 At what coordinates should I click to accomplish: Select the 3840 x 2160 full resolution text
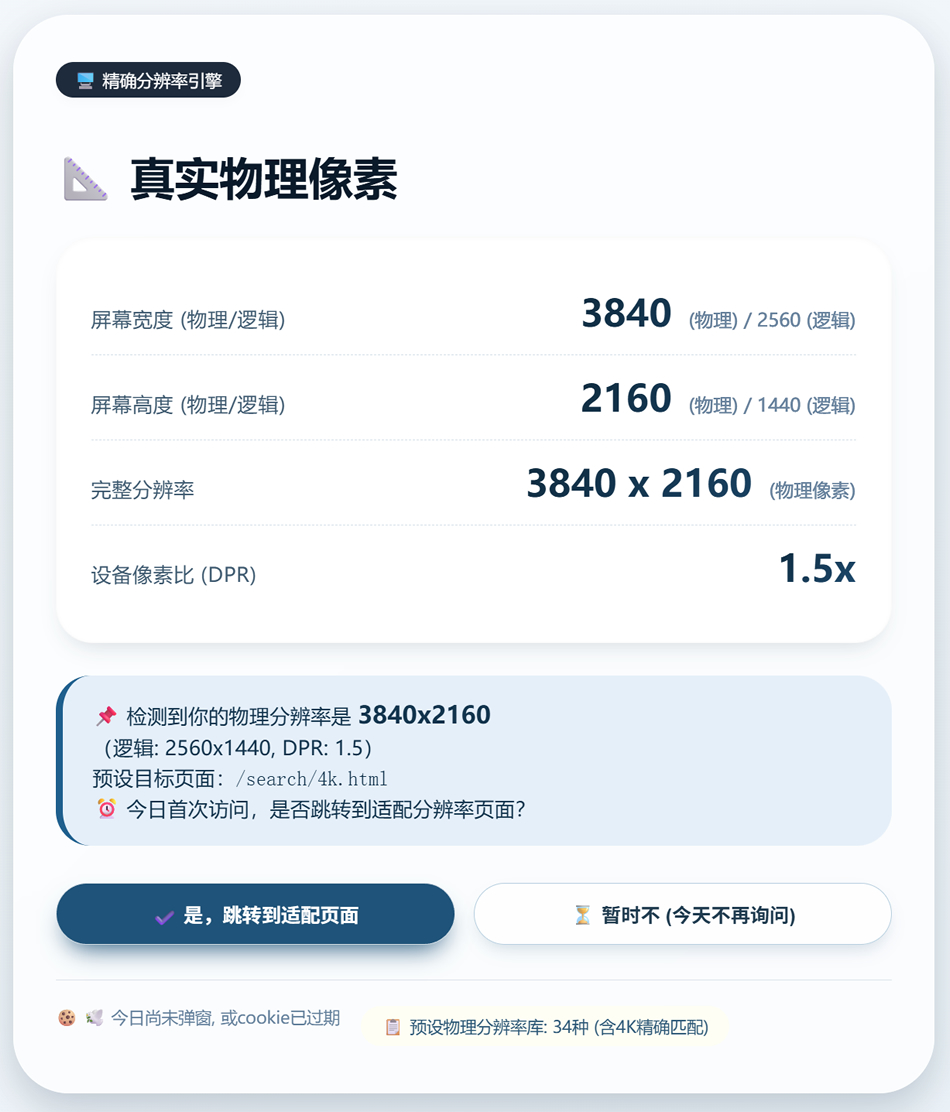pyautogui.click(x=640, y=483)
